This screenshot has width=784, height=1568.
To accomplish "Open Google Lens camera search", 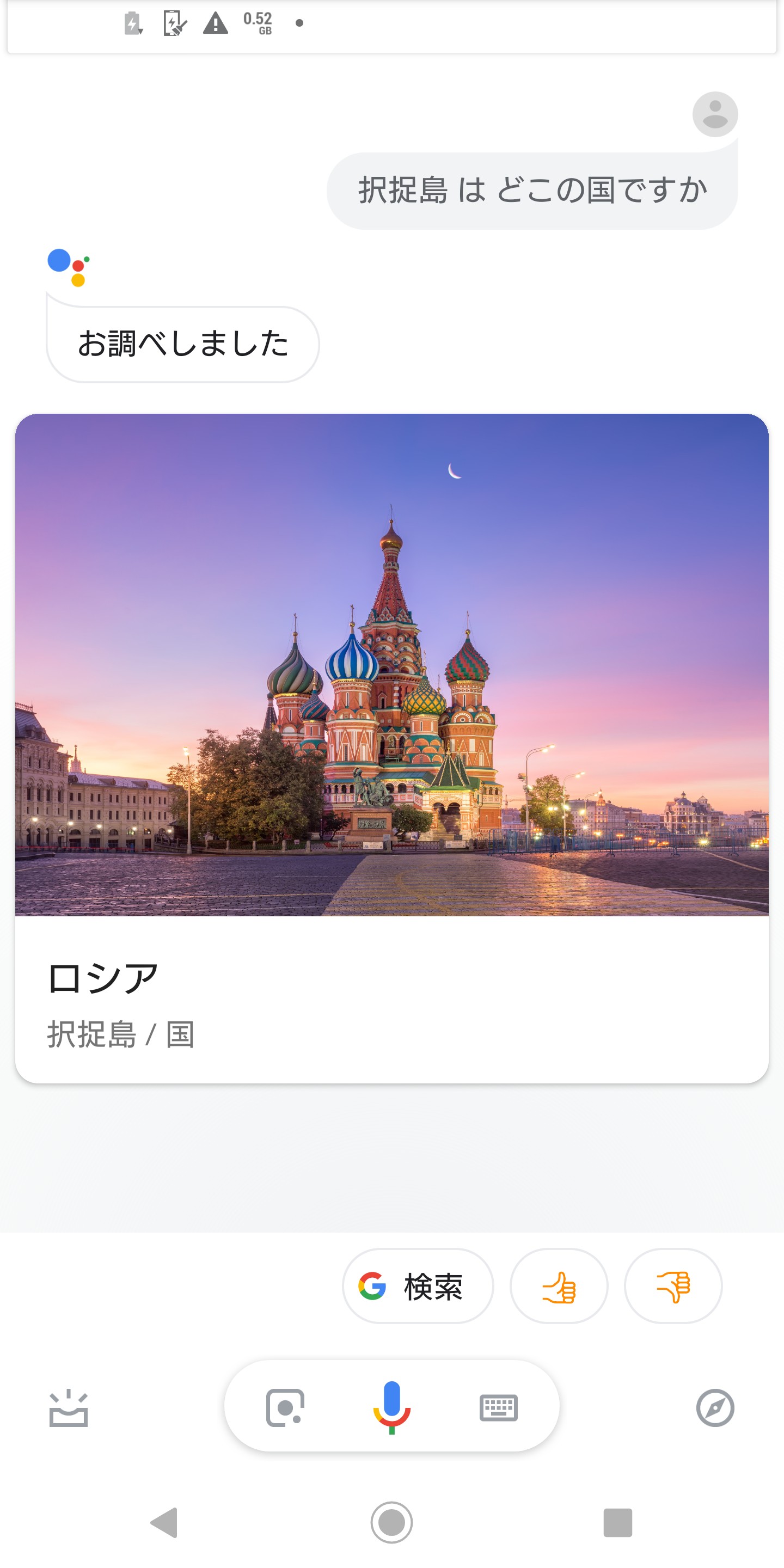I will [285, 1407].
